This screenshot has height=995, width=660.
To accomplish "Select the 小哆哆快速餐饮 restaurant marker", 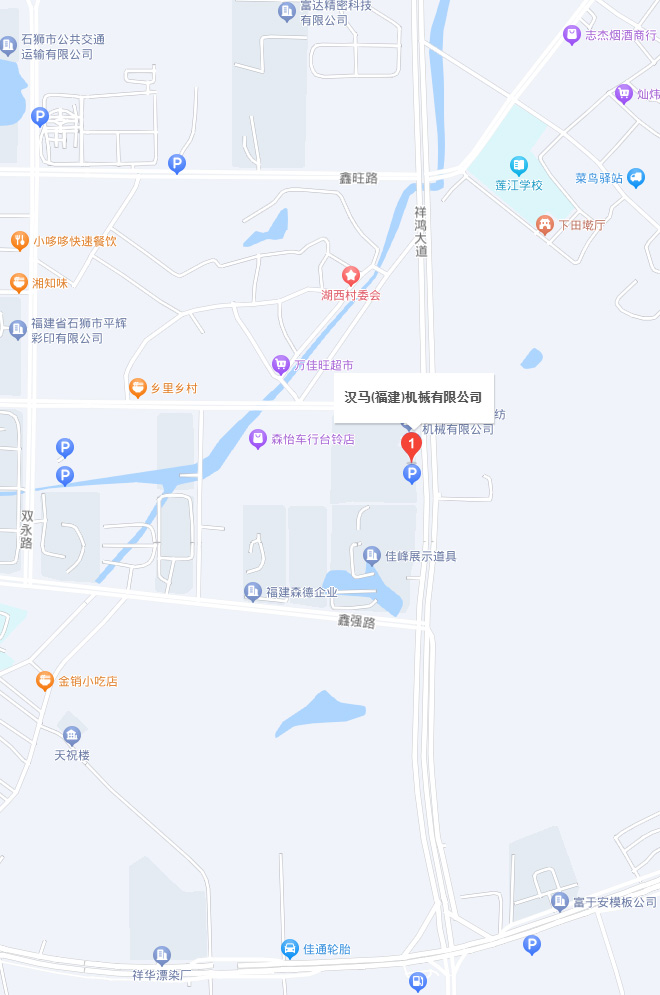I will tap(19, 241).
